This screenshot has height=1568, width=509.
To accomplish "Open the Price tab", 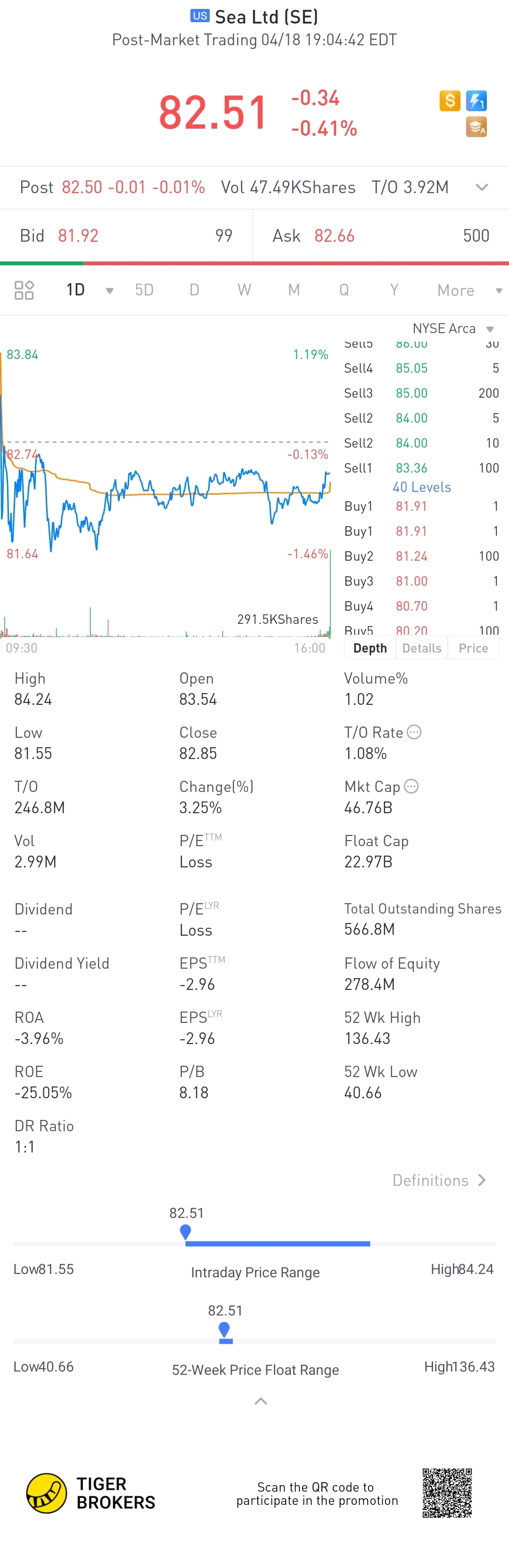I will pyautogui.click(x=473, y=648).
